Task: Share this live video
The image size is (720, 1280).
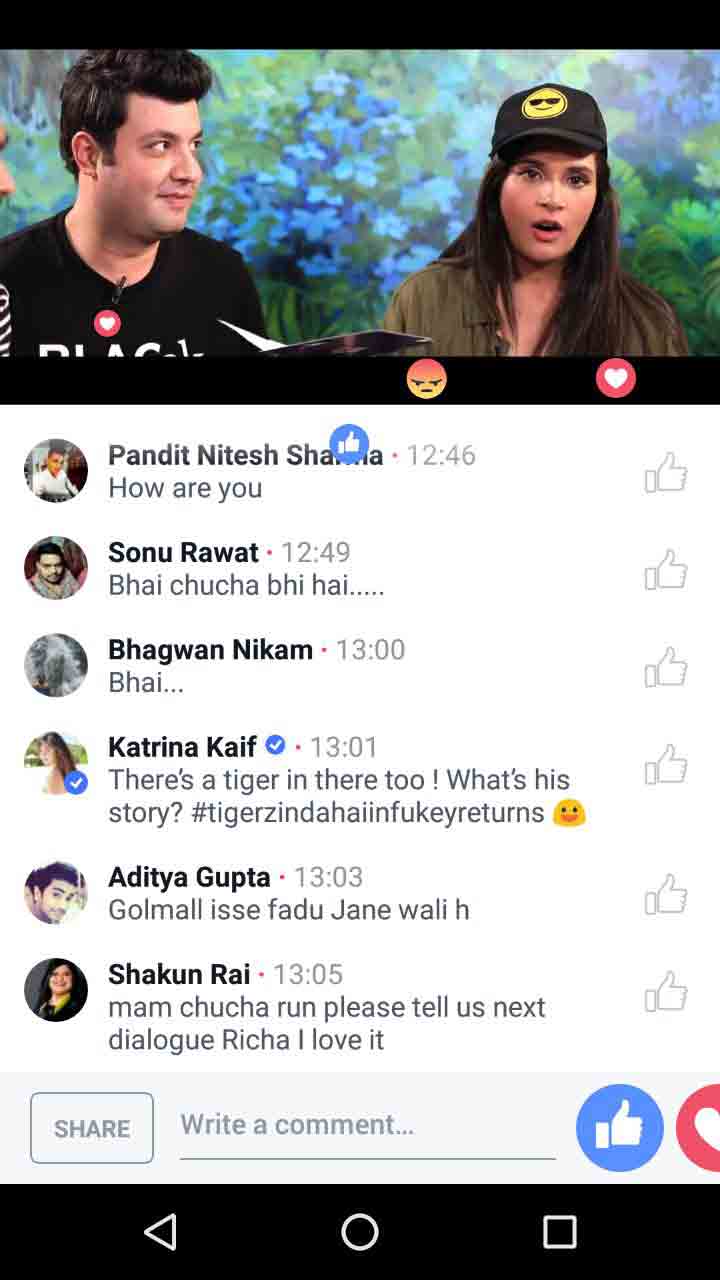Action: pyautogui.click(x=92, y=1128)
